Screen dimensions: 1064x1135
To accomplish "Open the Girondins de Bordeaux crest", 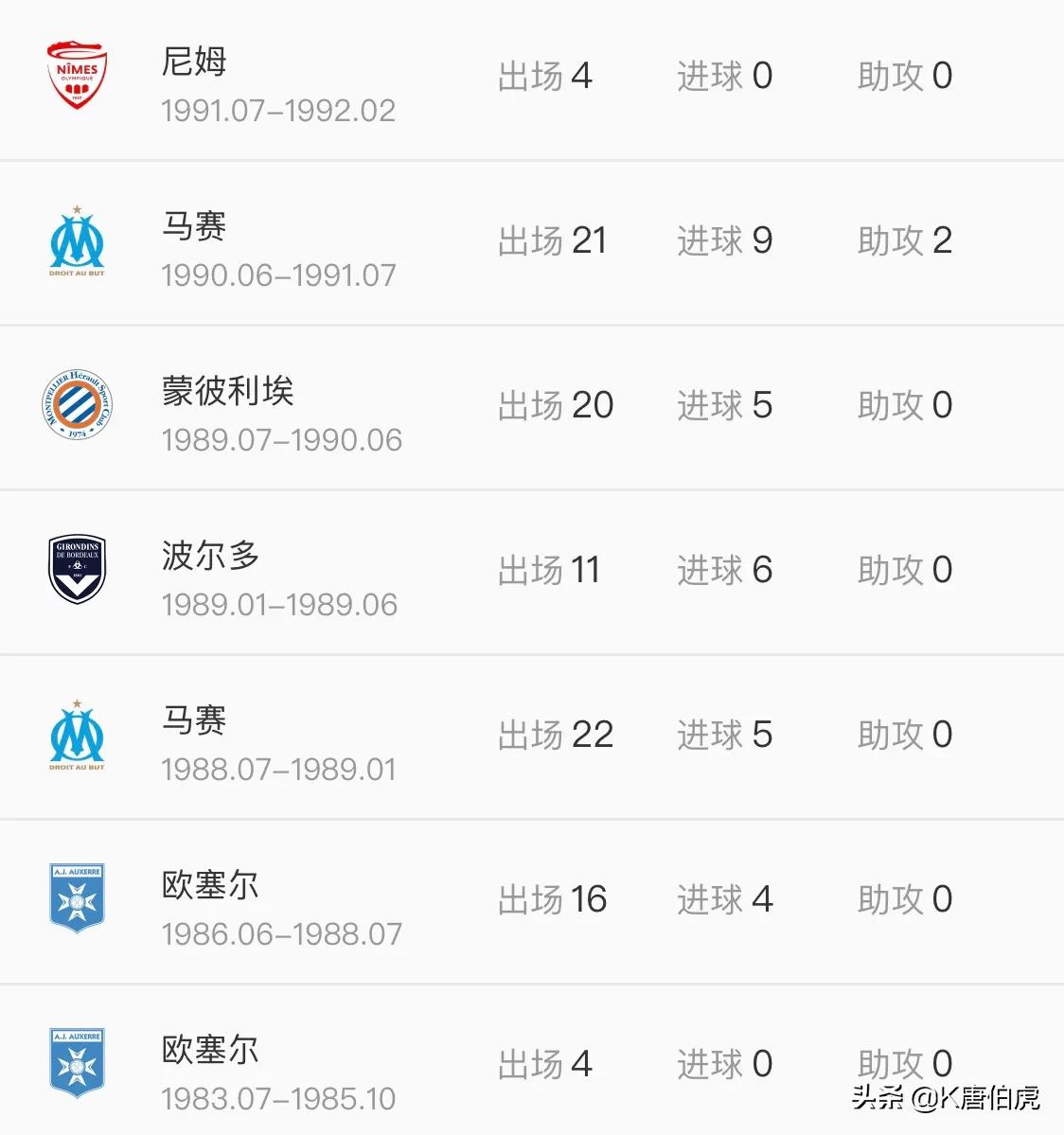I will (78, 570).
